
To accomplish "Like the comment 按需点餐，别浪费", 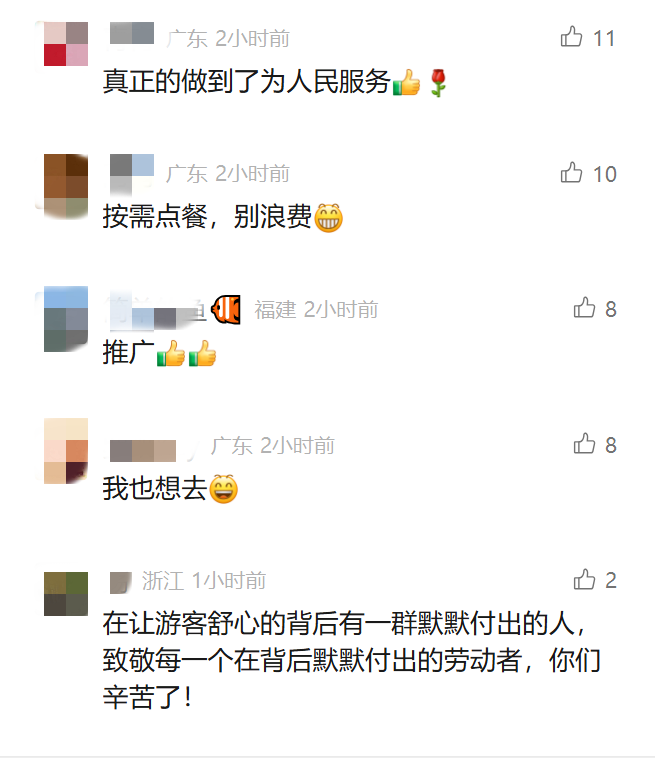I will (572, 173).
